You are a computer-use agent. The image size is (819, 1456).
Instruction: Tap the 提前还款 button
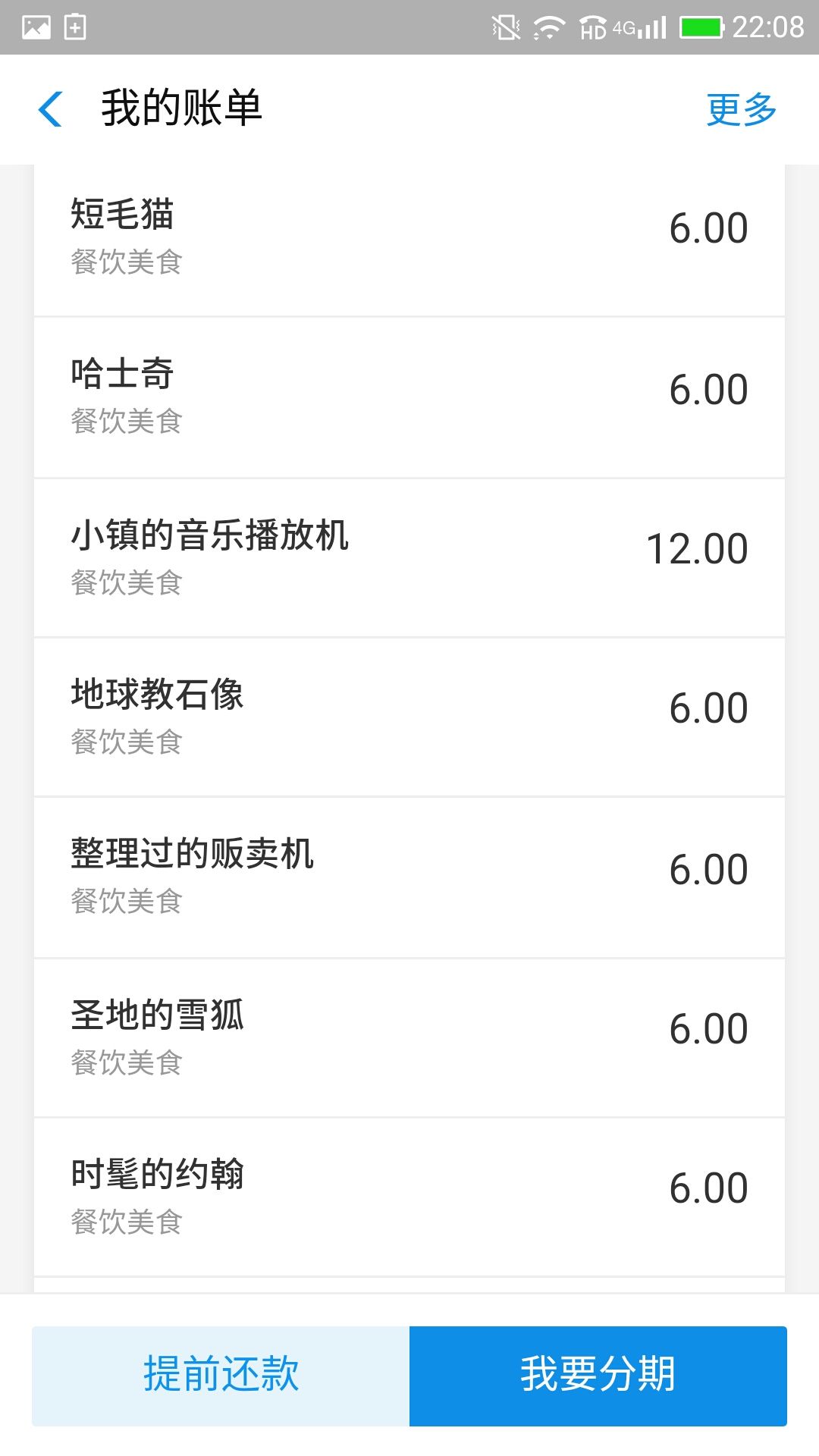[221, 1376]
